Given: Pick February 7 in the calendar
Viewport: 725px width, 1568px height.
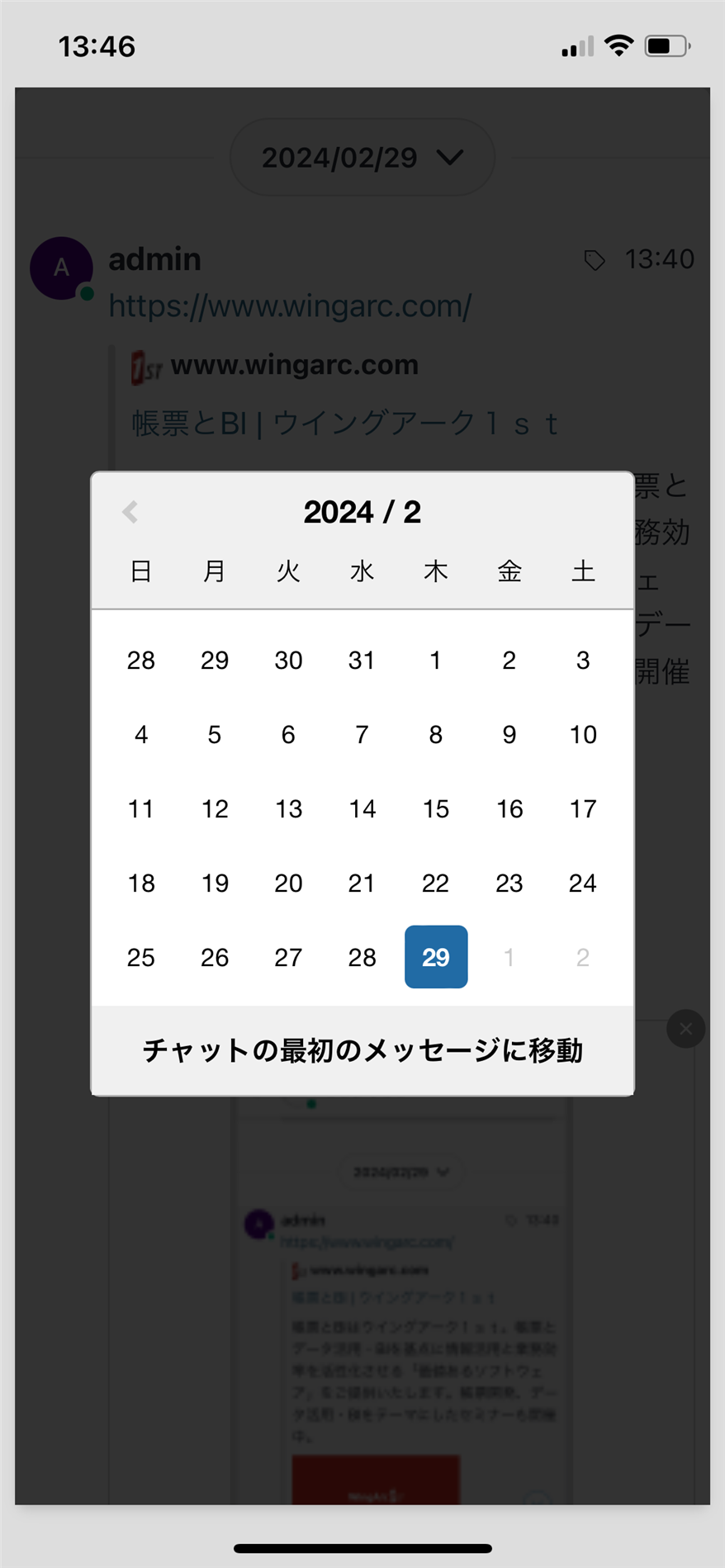Looking at the screenshot, I should tap(362, 734).
